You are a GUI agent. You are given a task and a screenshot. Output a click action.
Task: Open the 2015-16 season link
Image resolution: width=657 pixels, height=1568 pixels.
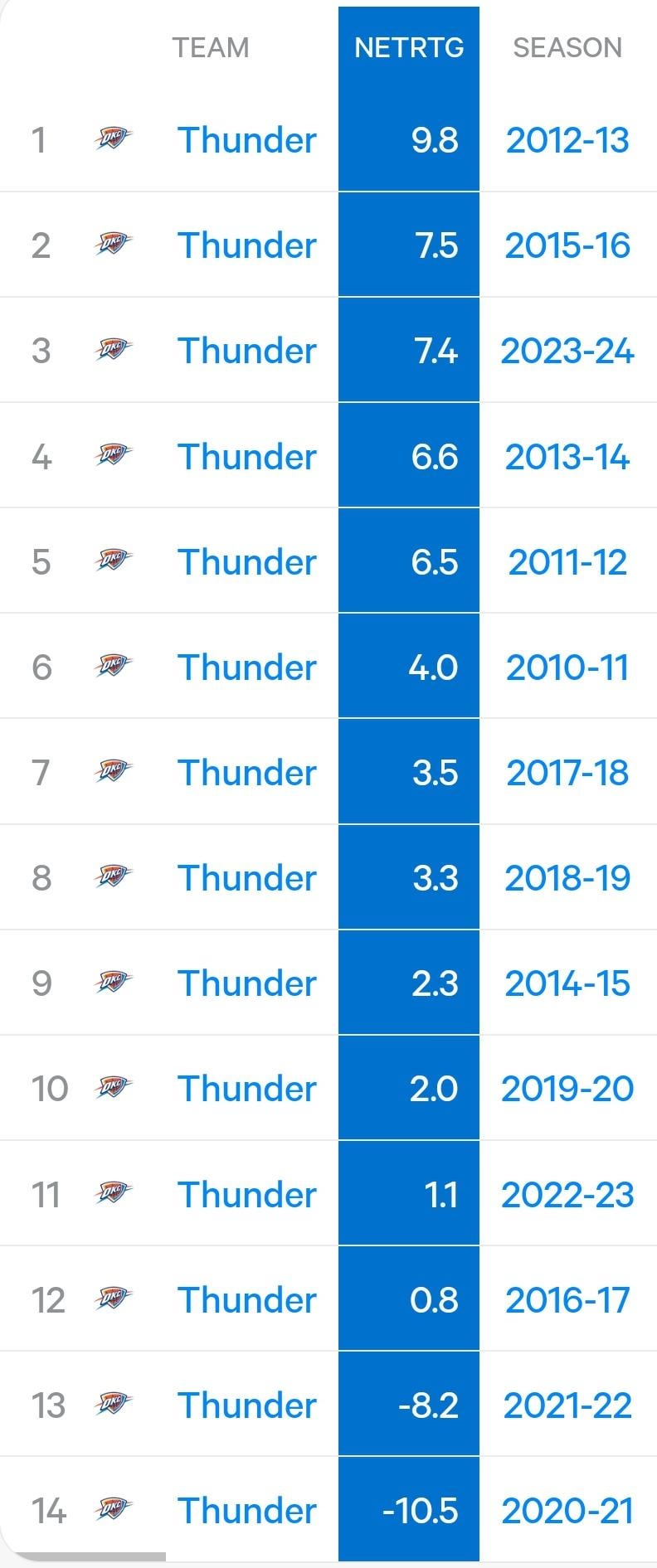567,245
